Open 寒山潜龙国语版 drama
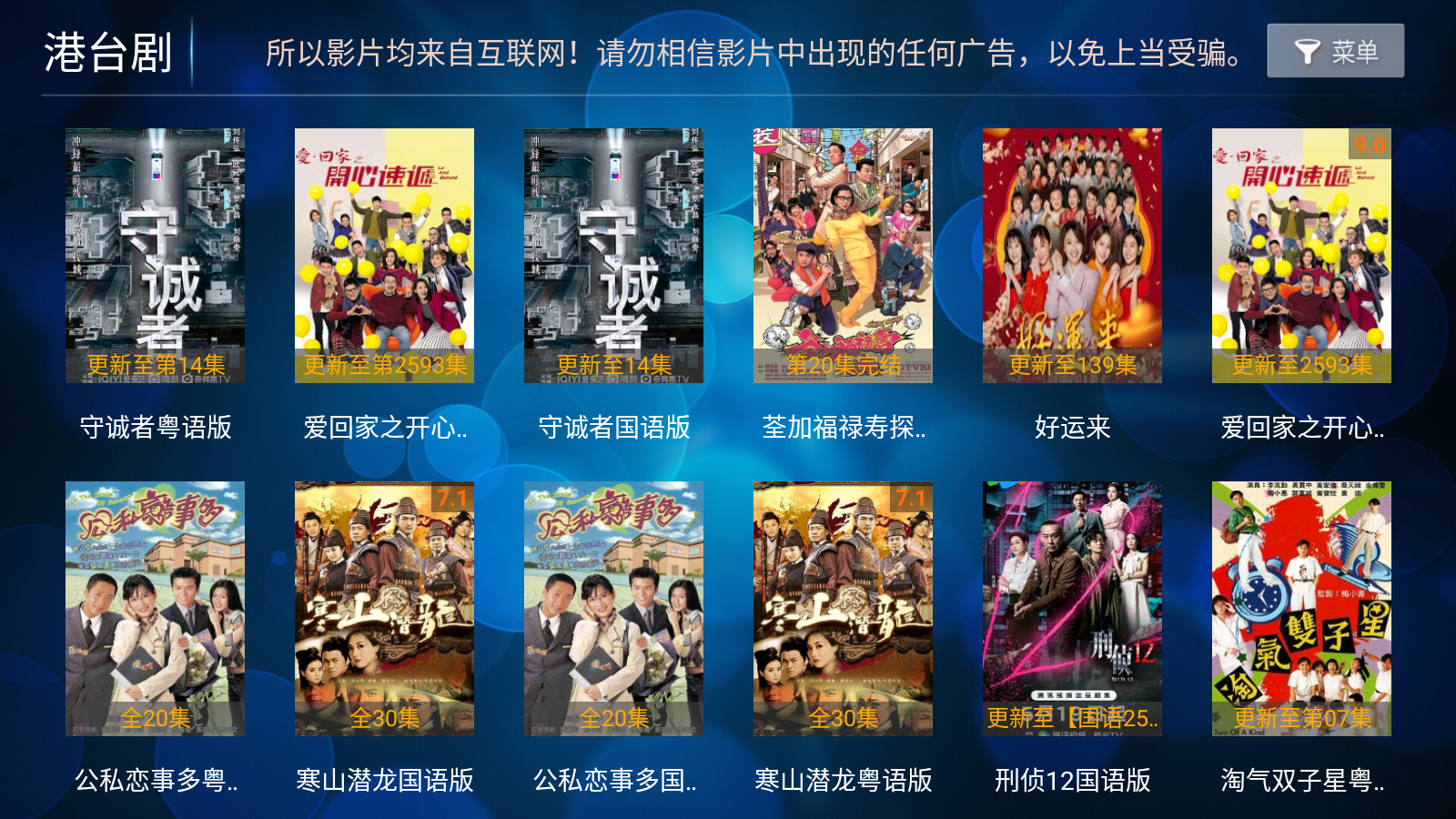The width and height of the screenshot is (1456, 819). [x=384, y=609]
